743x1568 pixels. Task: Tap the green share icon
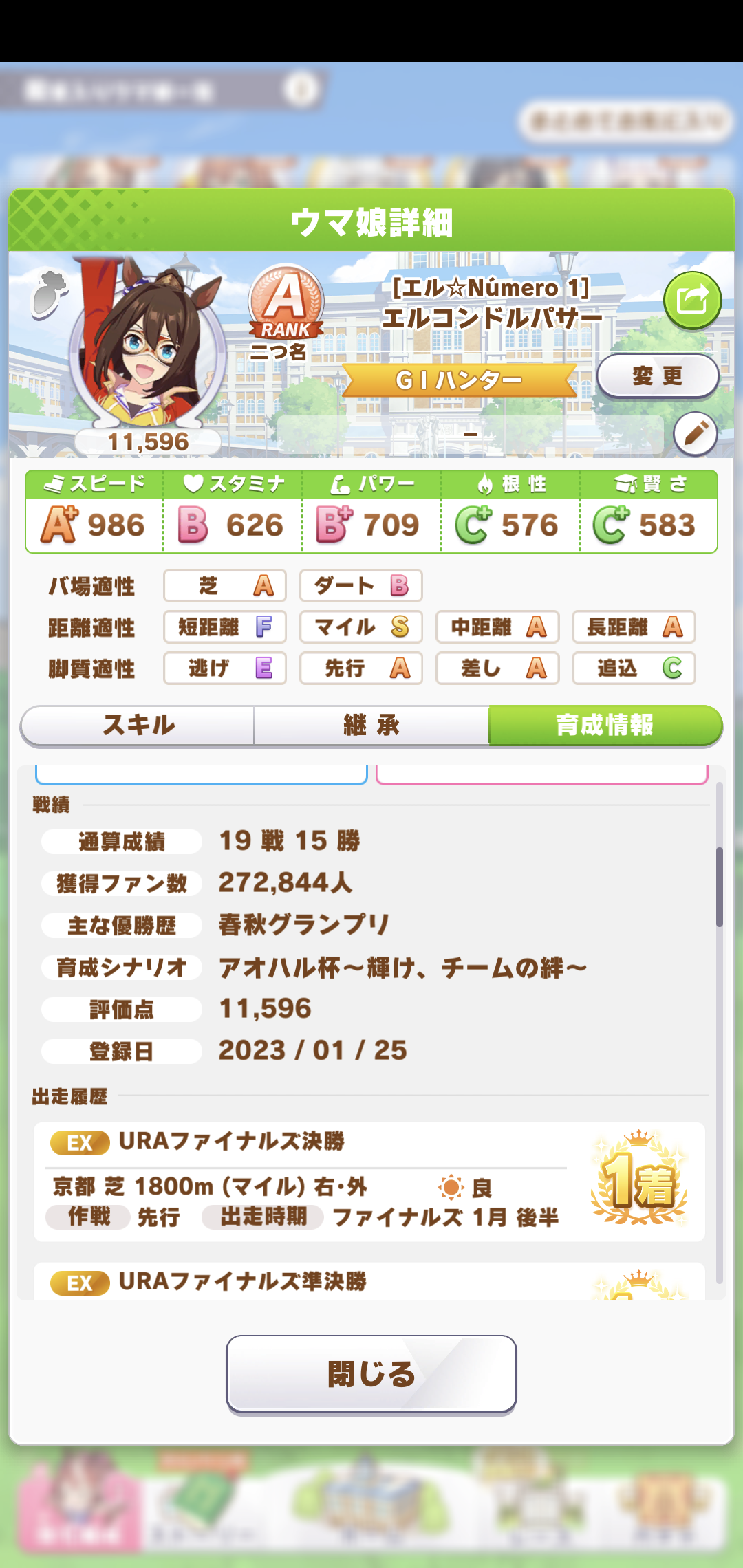pos(692,301)
